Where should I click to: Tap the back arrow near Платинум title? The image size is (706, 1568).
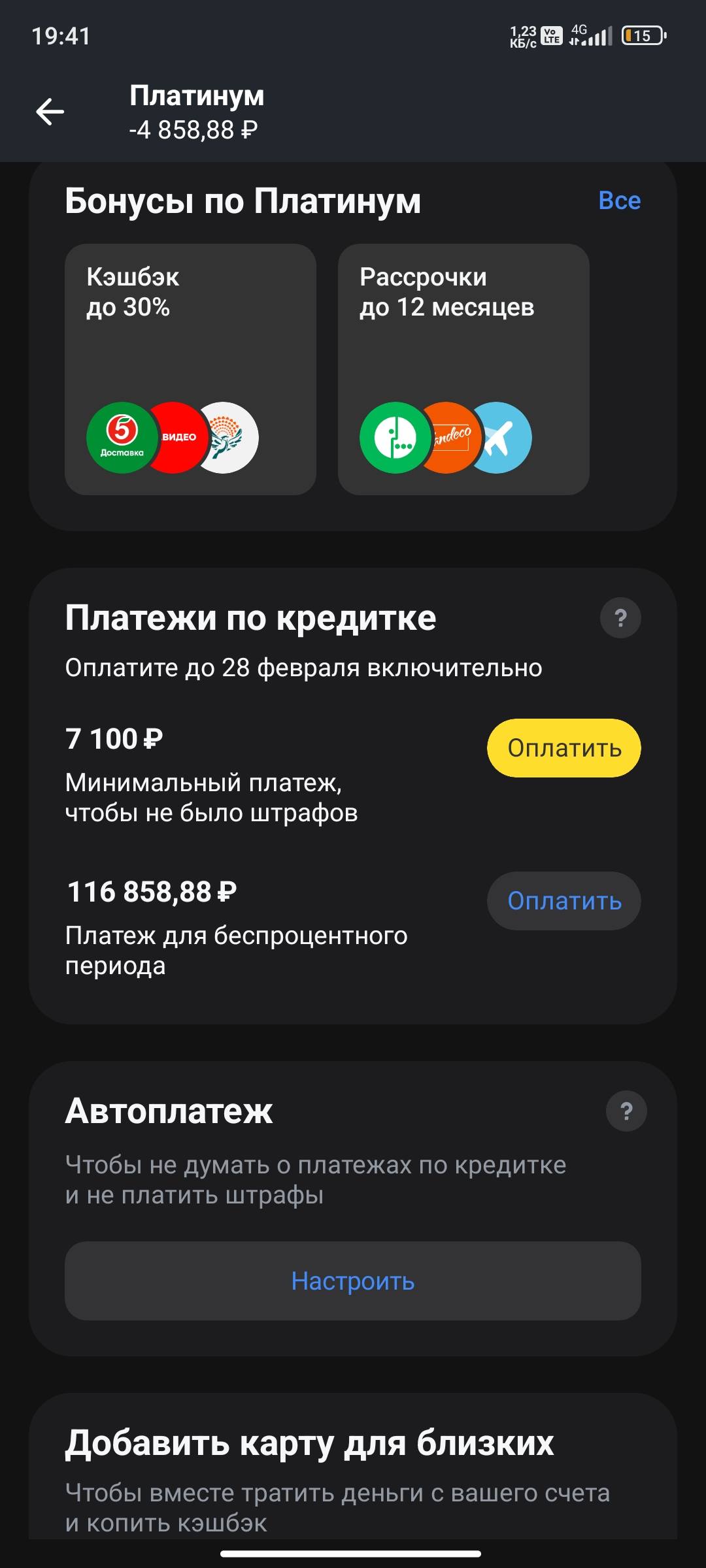pos(49,112)
